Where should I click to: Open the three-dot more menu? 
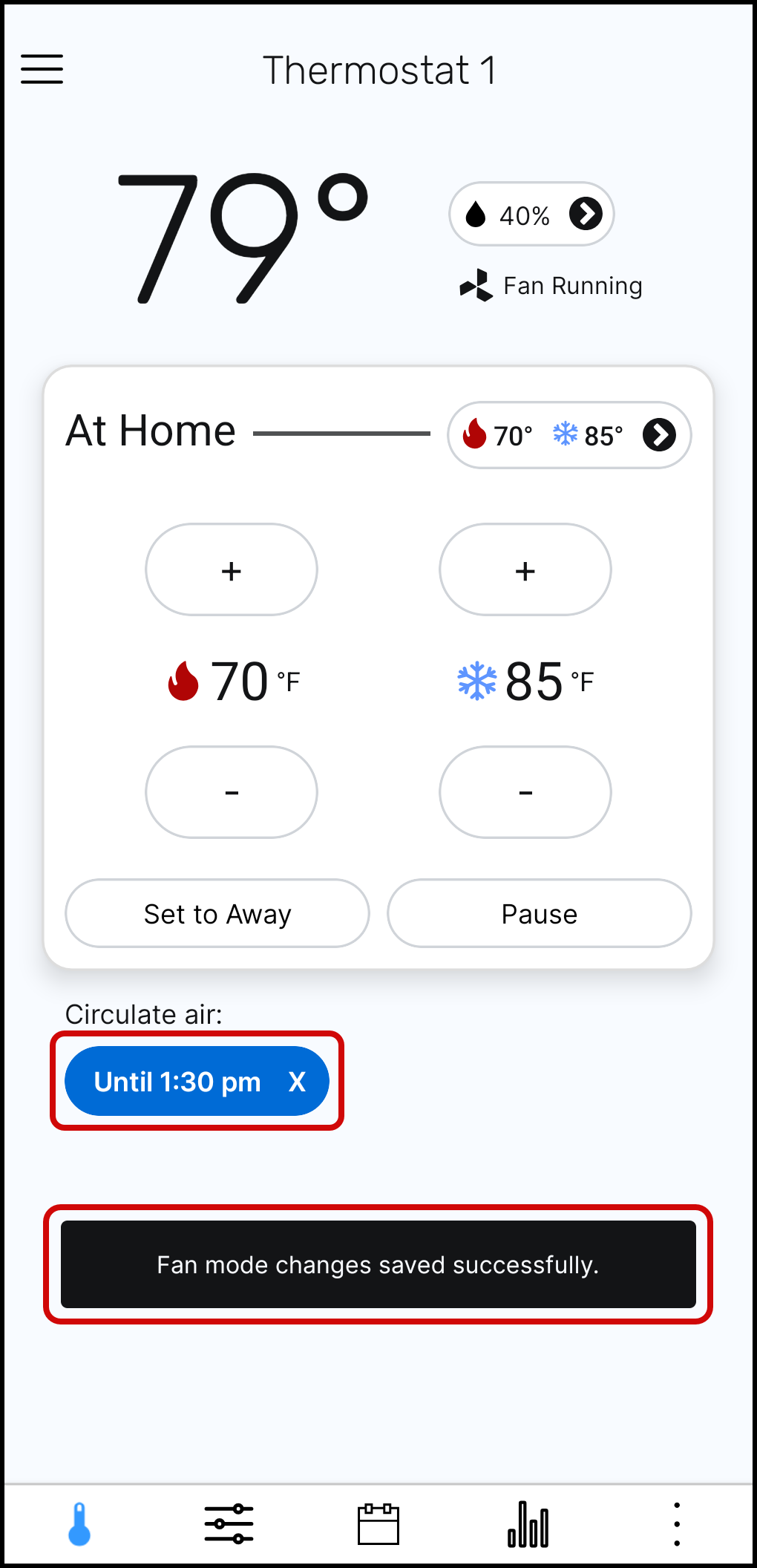click(677, 1524)
